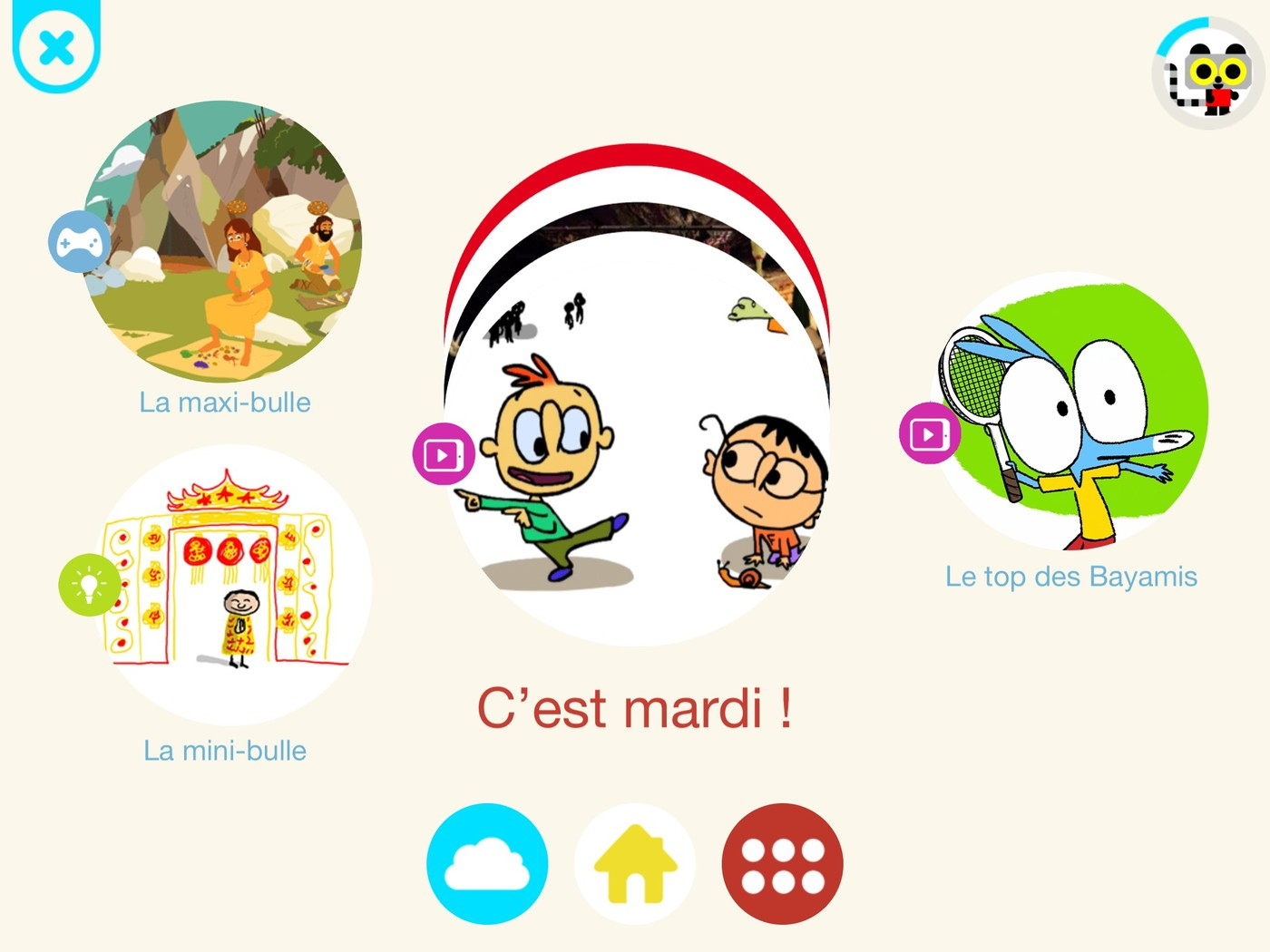Go to the yellow home button
This screenshot has width=1270, height=952.
click(x=635, y=864)
